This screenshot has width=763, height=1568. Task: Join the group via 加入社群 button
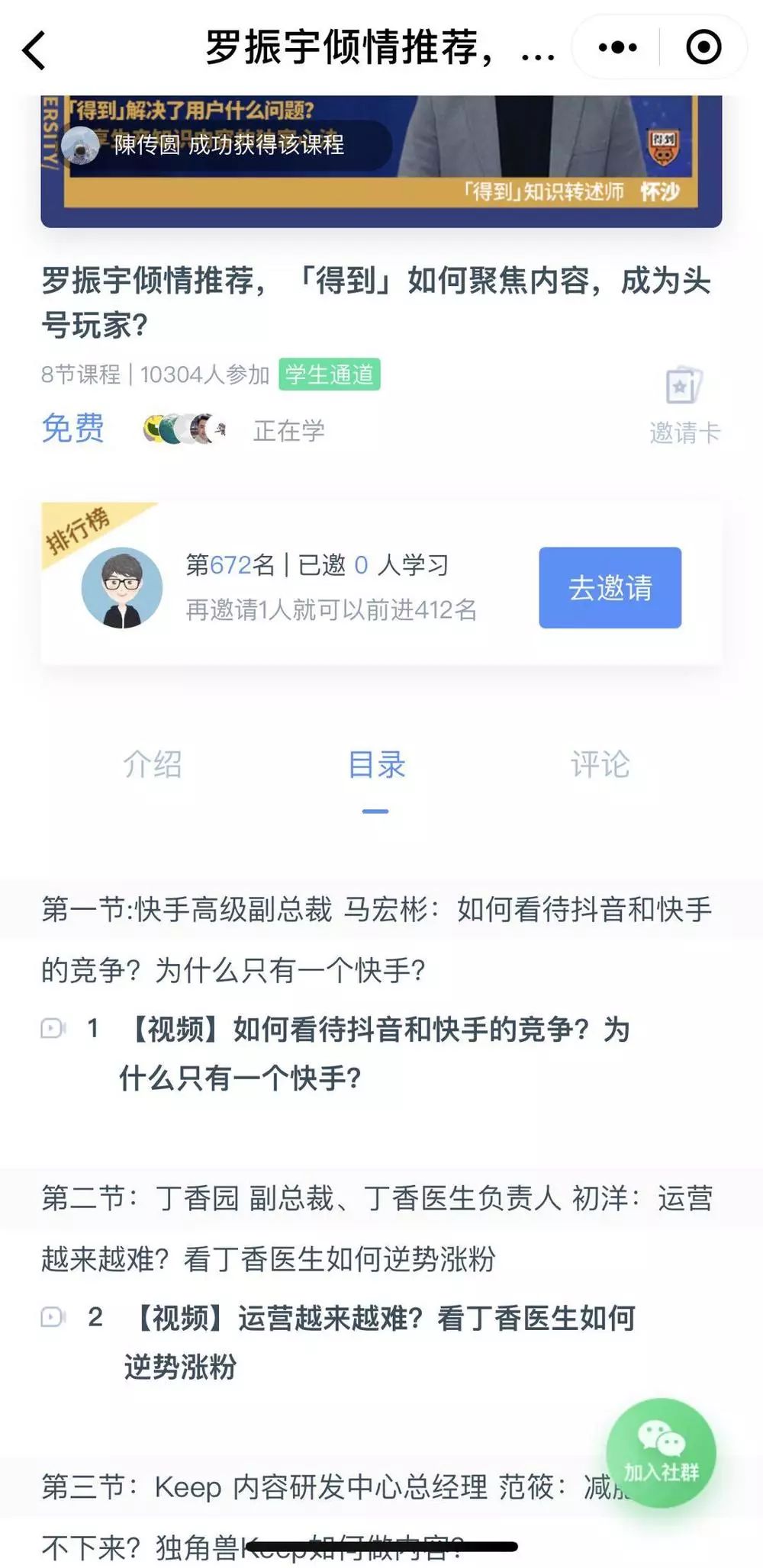point(661,1452)
